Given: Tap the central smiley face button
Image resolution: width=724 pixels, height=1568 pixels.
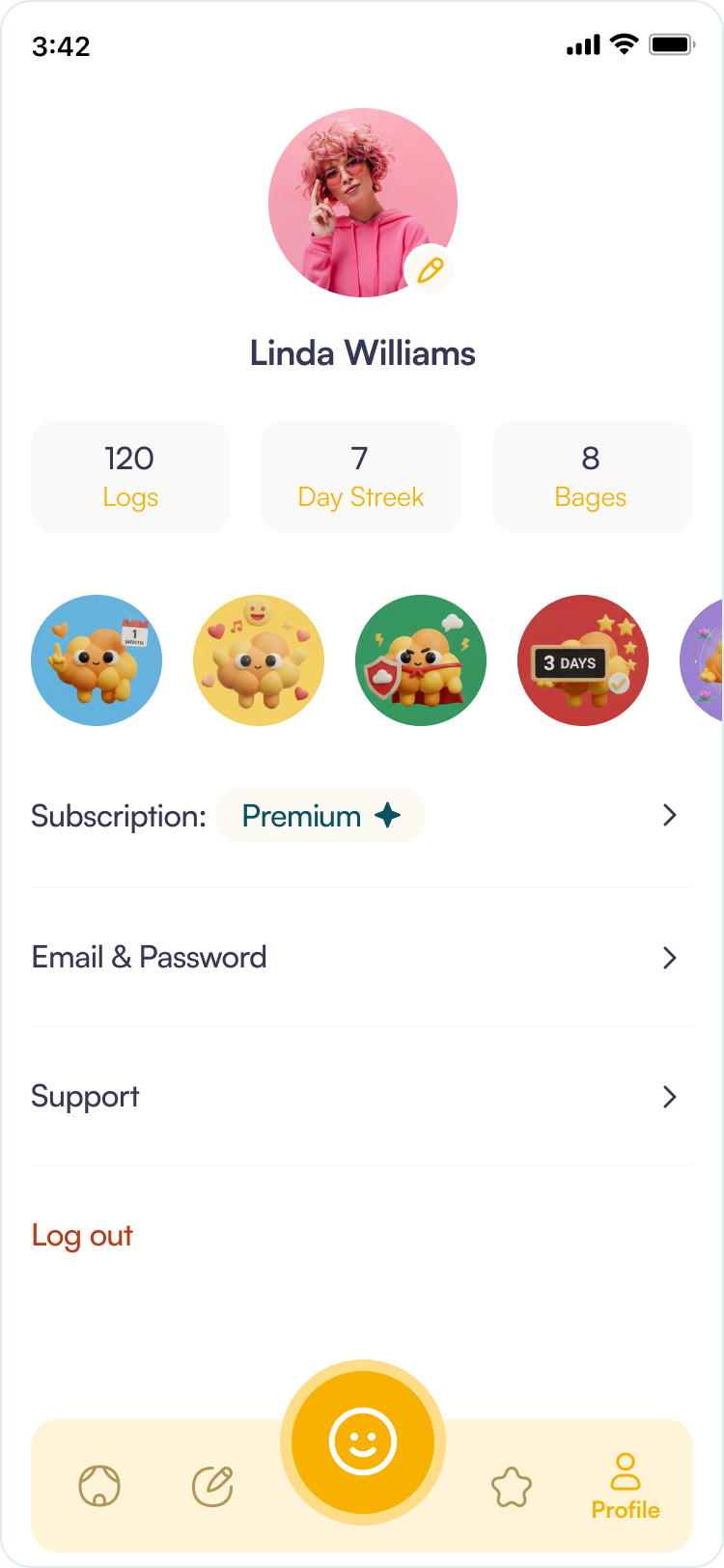Looking at the screenshot, I should tap(363, 1442).
